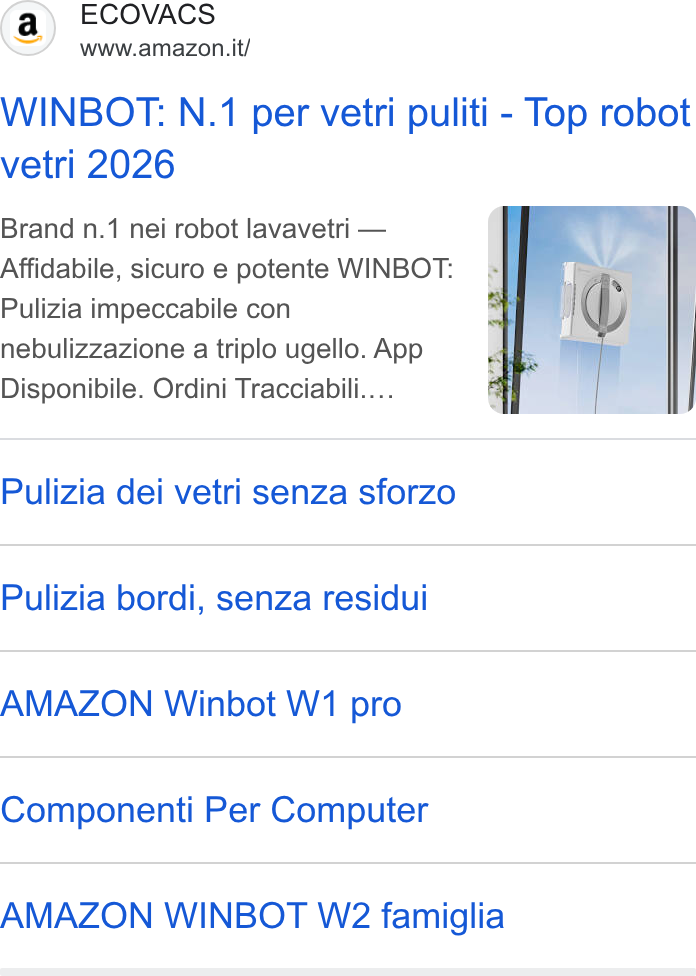Viewport: 696px width, 976px height.
Task: Open Pulizia dei vetri senza sforzo link
Action: coord(228,492)
